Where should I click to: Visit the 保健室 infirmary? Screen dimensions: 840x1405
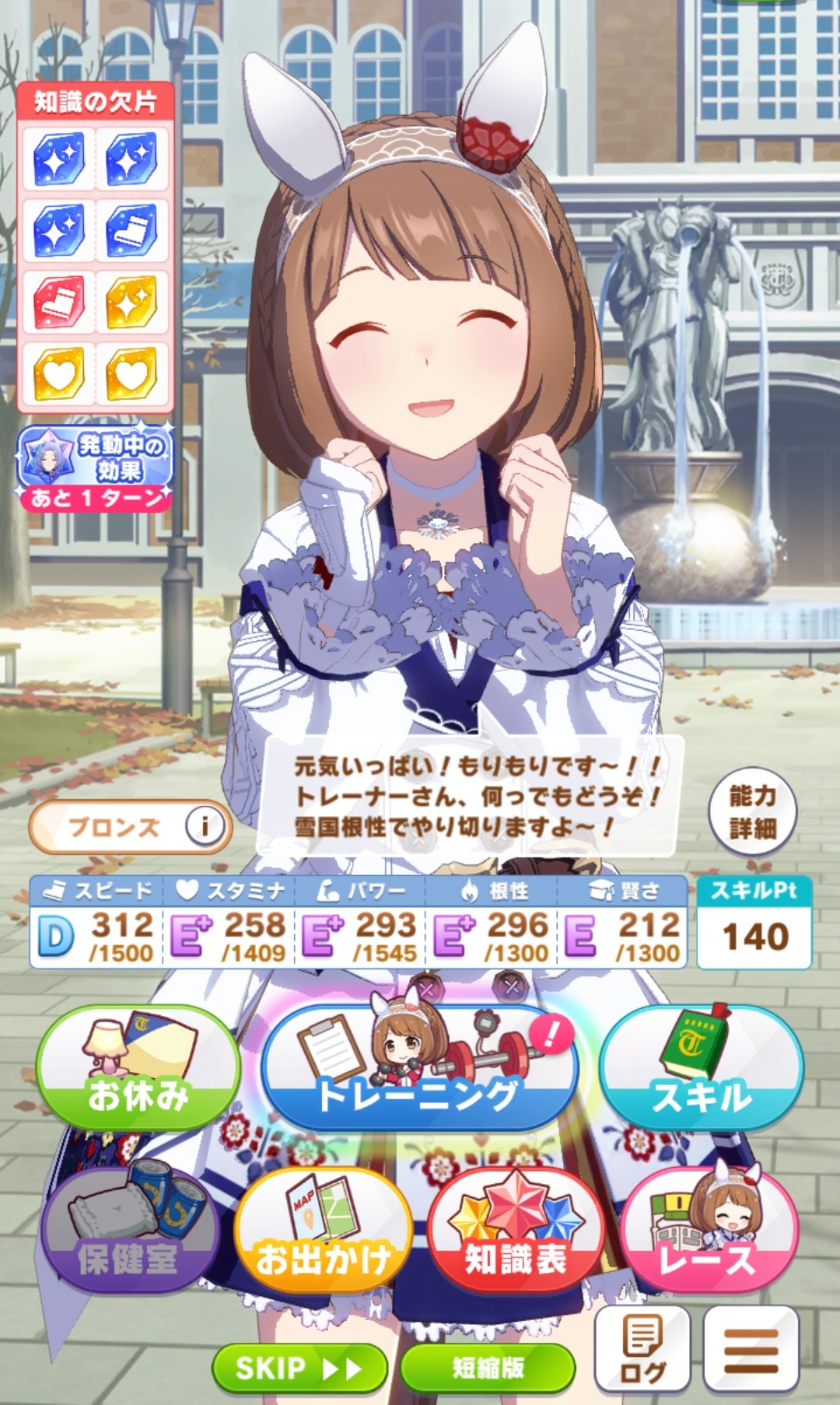pos(130,1232)
